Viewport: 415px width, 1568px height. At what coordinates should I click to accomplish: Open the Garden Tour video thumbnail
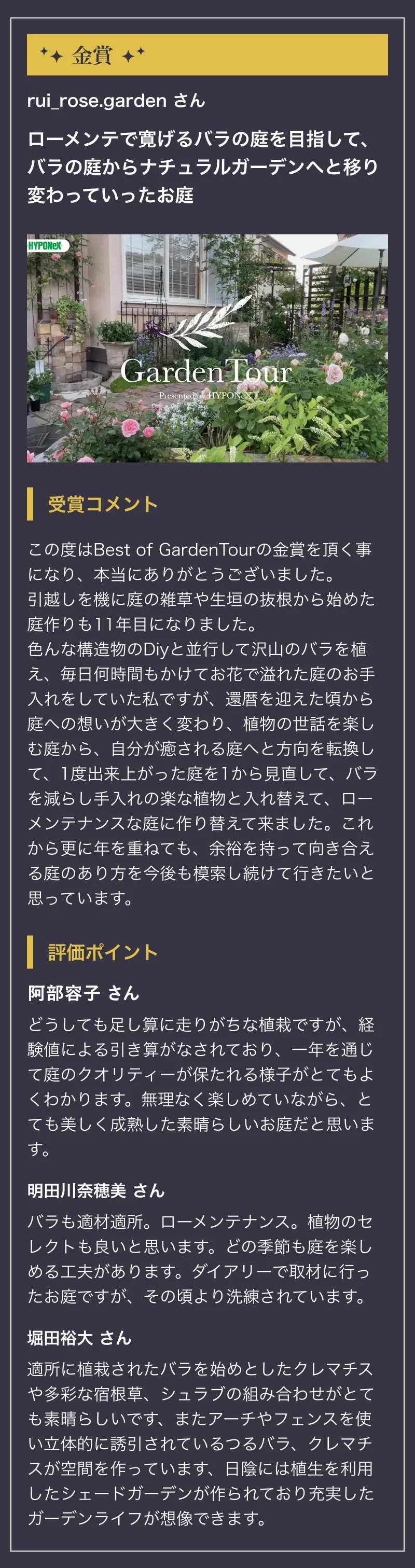(207, 348)
